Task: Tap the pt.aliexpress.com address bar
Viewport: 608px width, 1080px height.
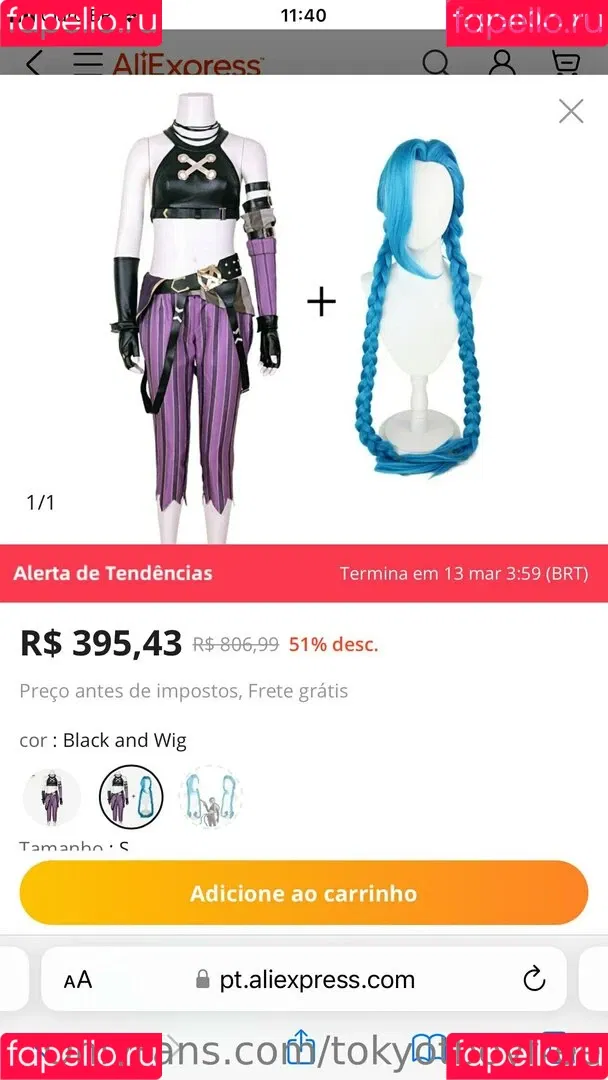Action: pos(305,980)
